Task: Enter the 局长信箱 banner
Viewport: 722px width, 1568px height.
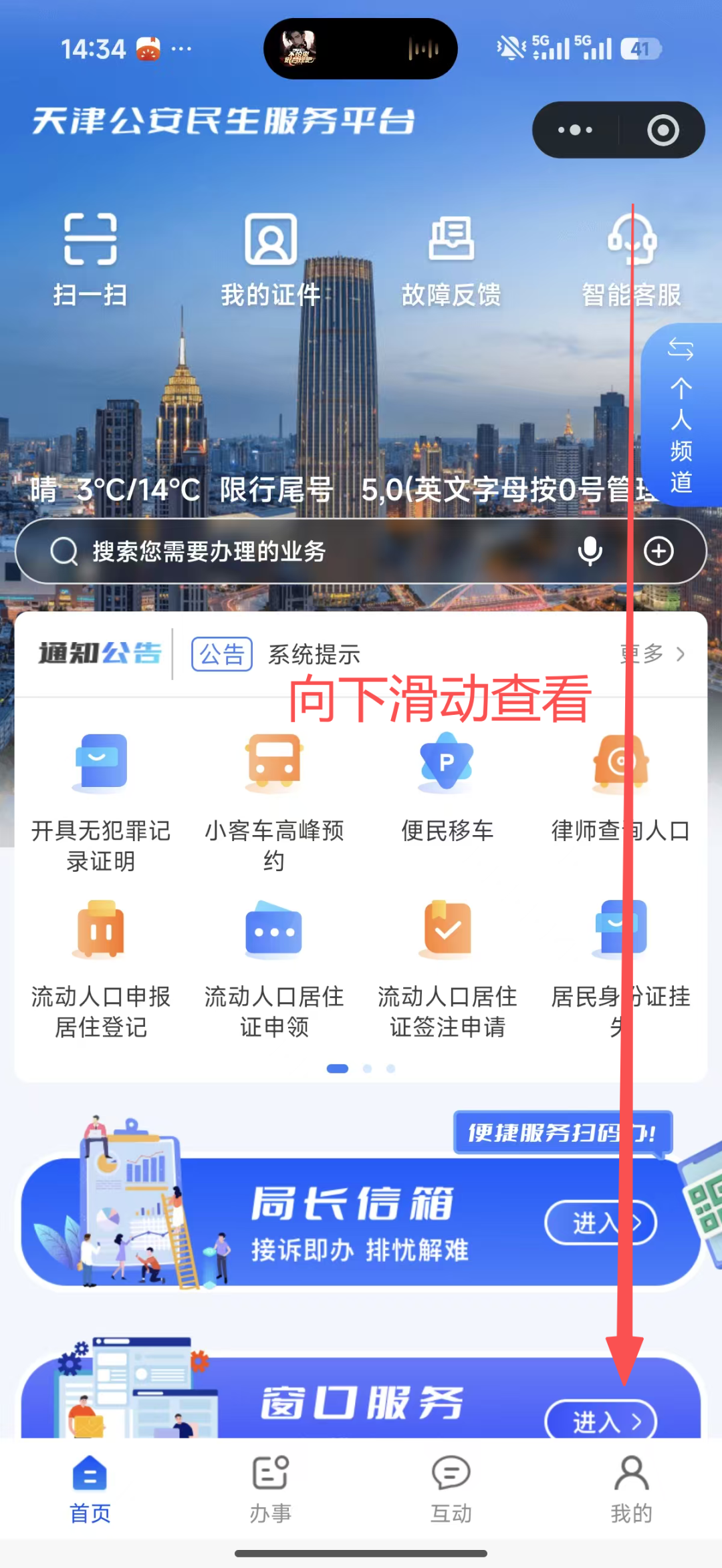Action: 600,1223
